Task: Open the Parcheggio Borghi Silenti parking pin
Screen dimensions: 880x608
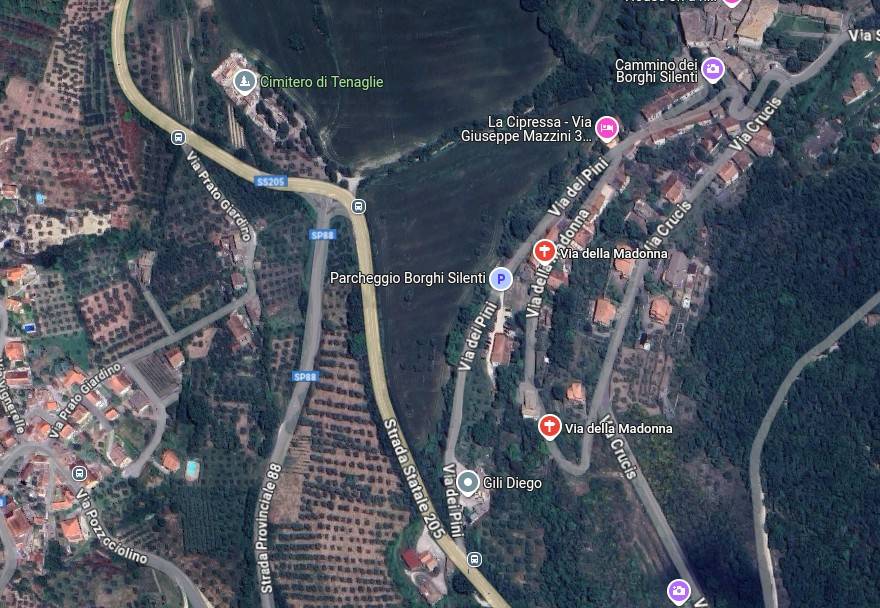Action: point(501,278)
